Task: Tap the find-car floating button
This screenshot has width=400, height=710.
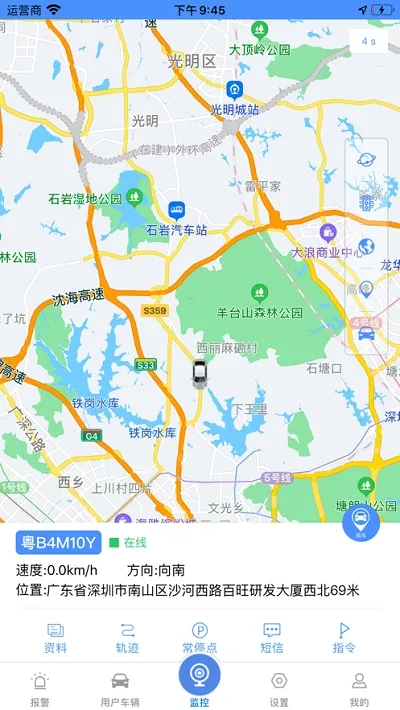Action: tap(361, 522)
